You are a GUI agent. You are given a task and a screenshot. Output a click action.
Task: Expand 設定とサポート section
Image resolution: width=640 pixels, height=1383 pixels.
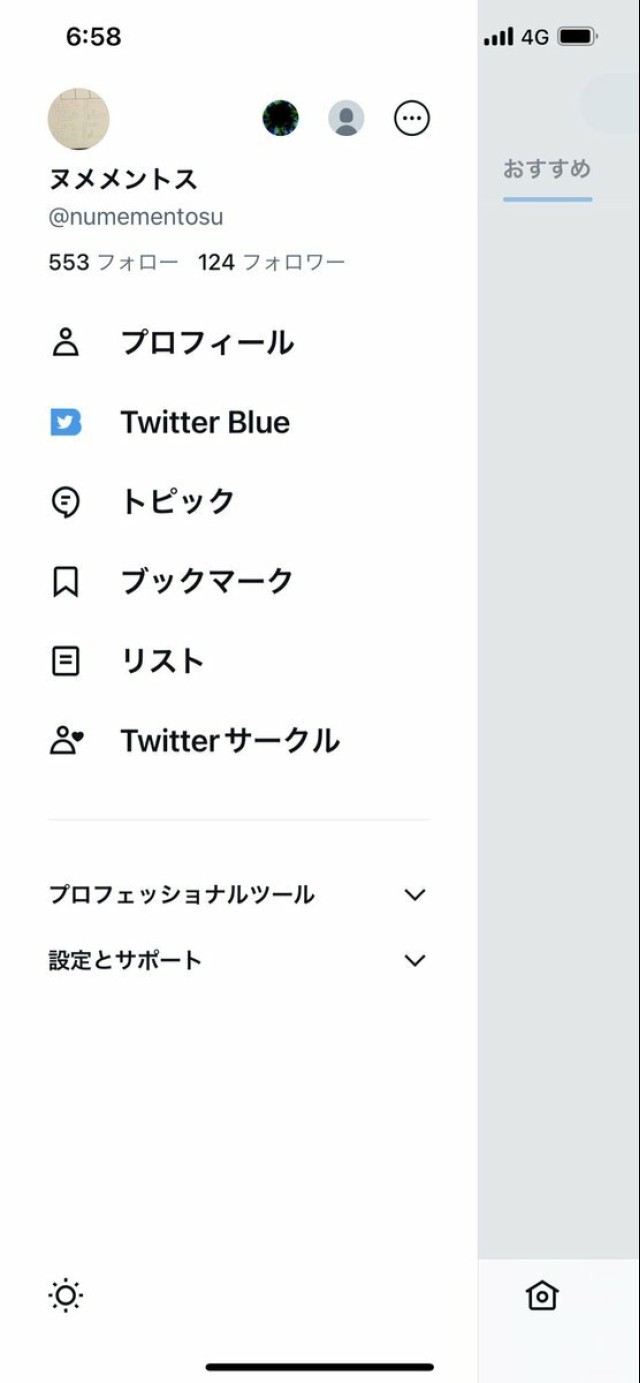(x=238, y=961)
